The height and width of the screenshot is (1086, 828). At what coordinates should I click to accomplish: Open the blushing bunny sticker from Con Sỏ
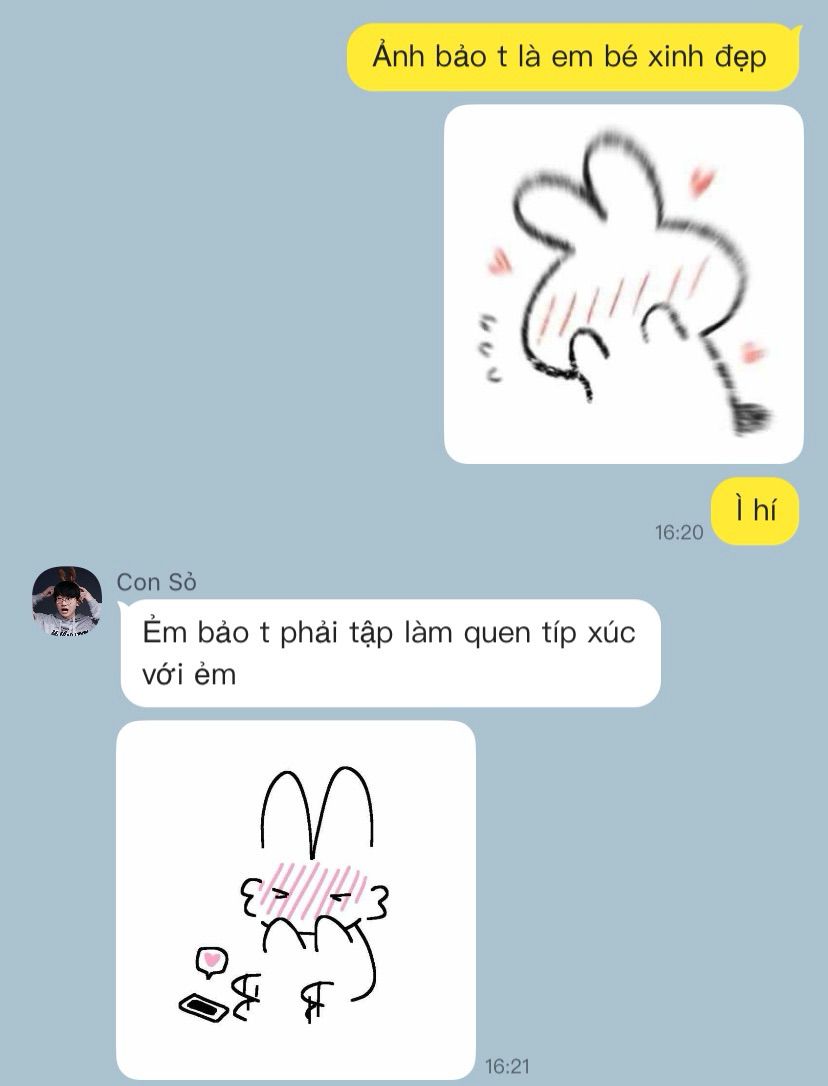[x=296, y=900]
